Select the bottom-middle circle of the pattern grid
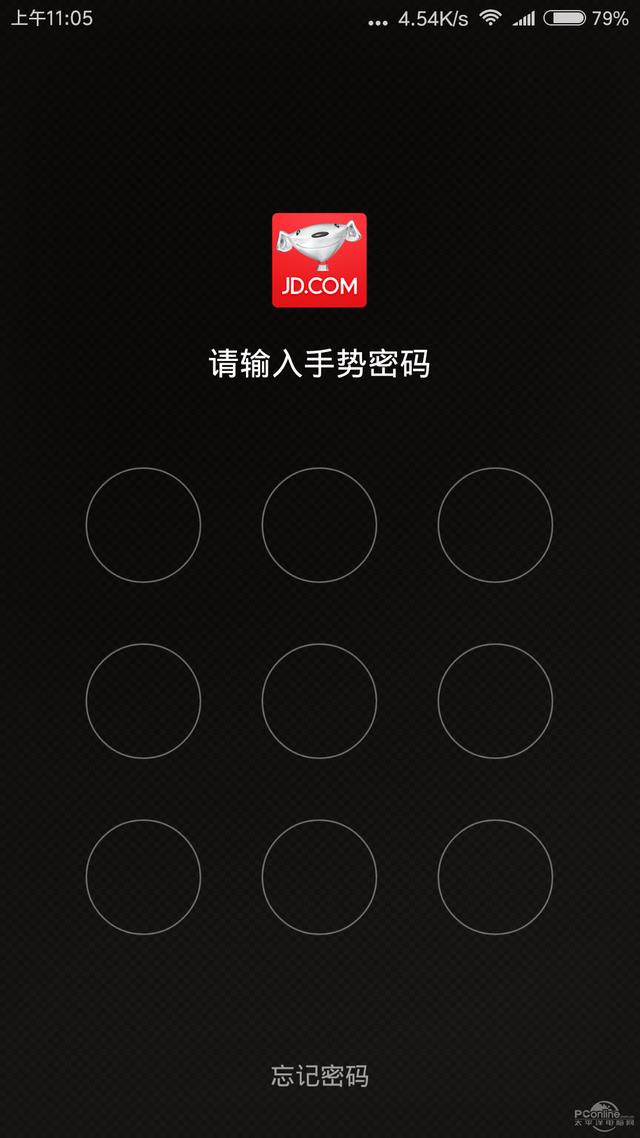640x1138 pixels. point(319,877)
